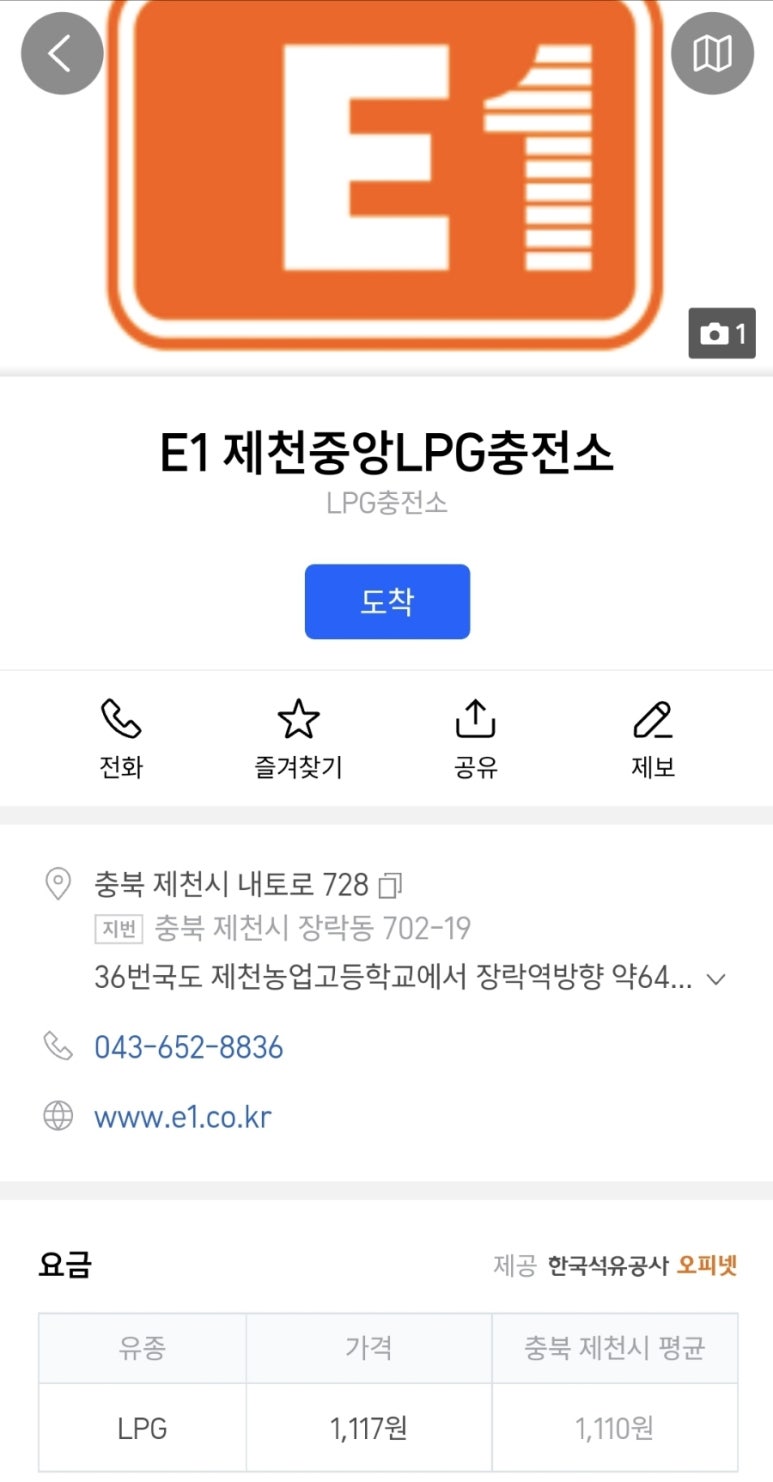Viewport: 773px width, 1482px height.
Task: Click the LPG price cell showing 1,117원
Action: click(x=368, y=1427)
